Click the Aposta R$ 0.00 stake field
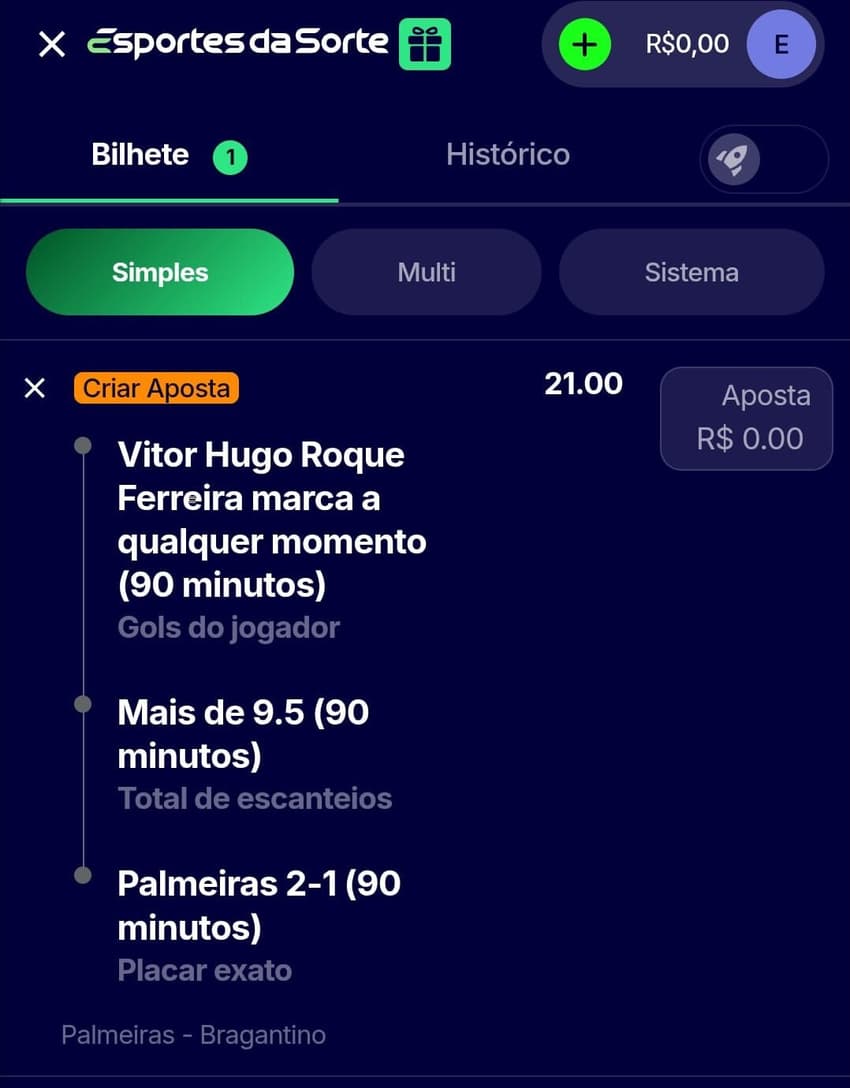 pos(746,417)
